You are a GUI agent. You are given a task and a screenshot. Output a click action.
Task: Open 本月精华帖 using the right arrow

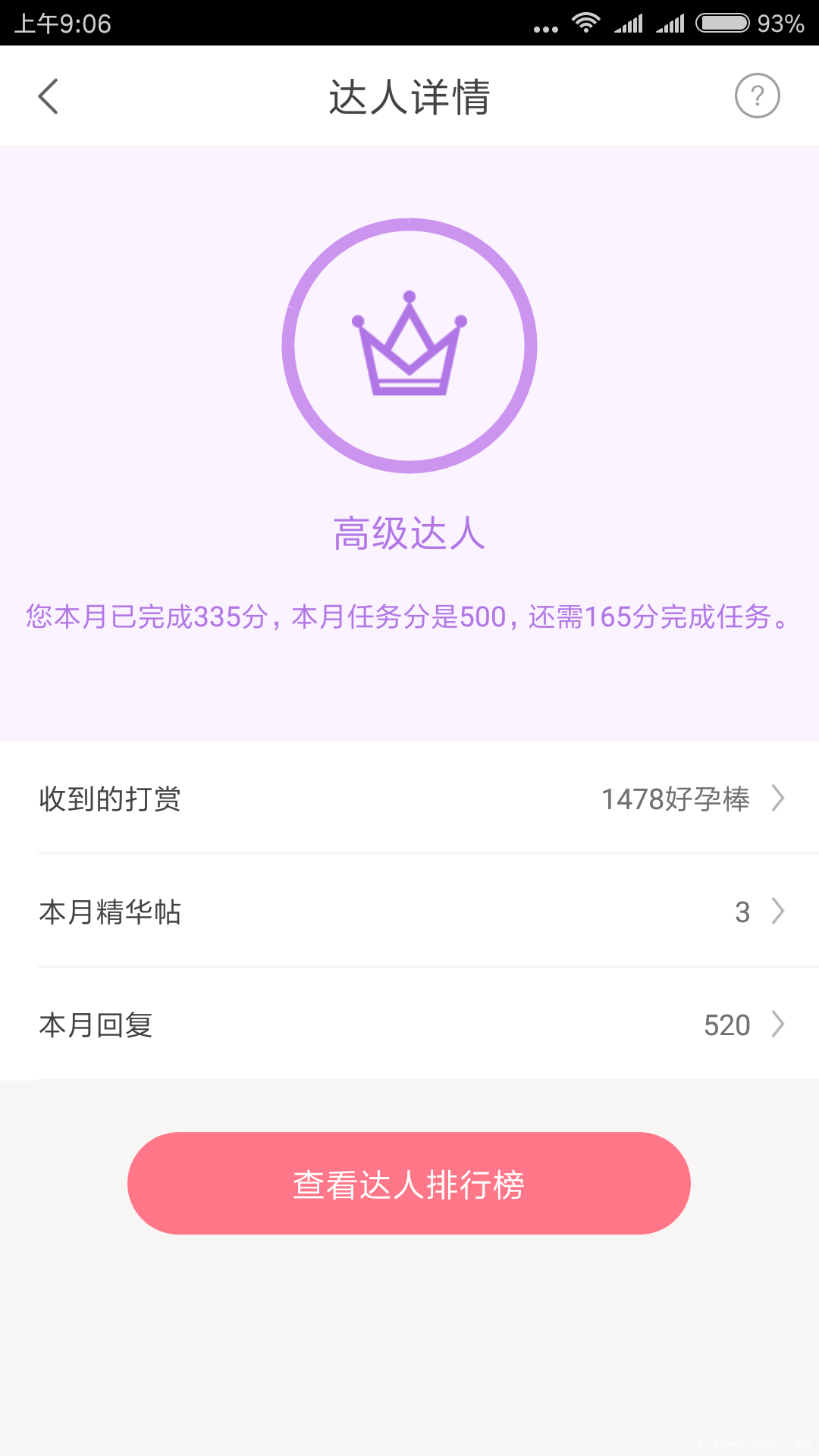coord(778,912)
